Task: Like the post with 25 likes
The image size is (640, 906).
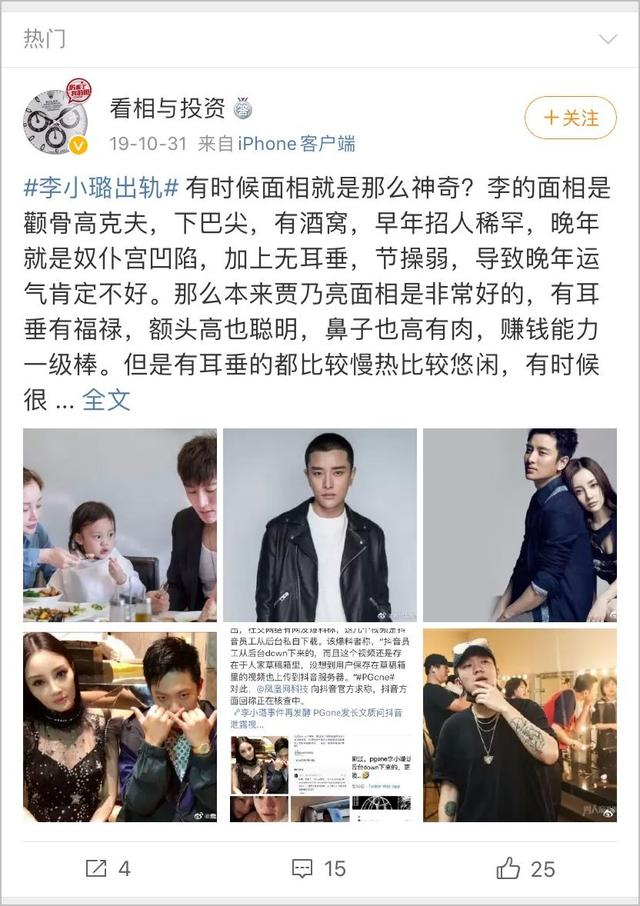Action: (x=526, y=868)
